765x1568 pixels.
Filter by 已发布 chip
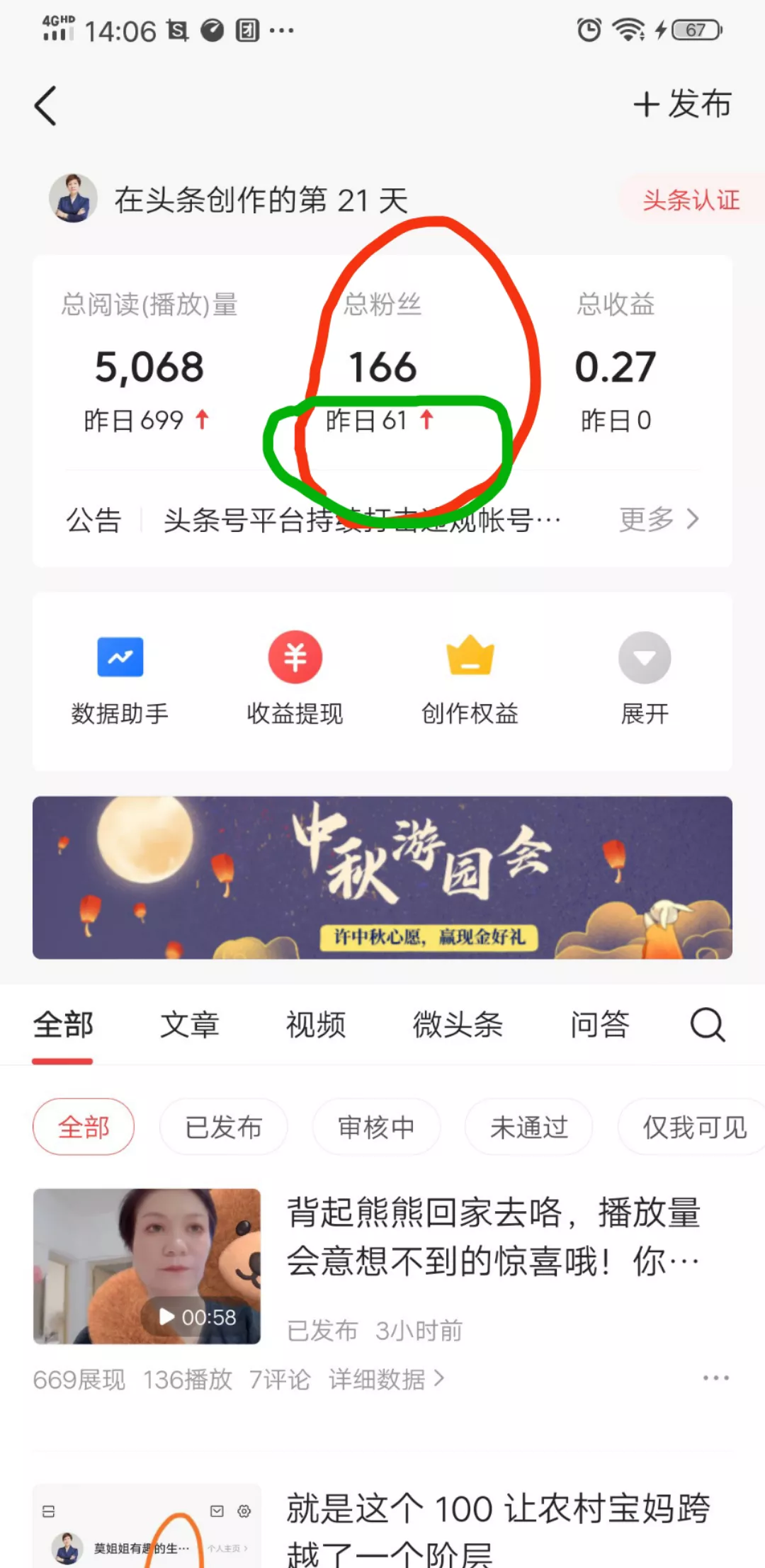(223, 1127)
